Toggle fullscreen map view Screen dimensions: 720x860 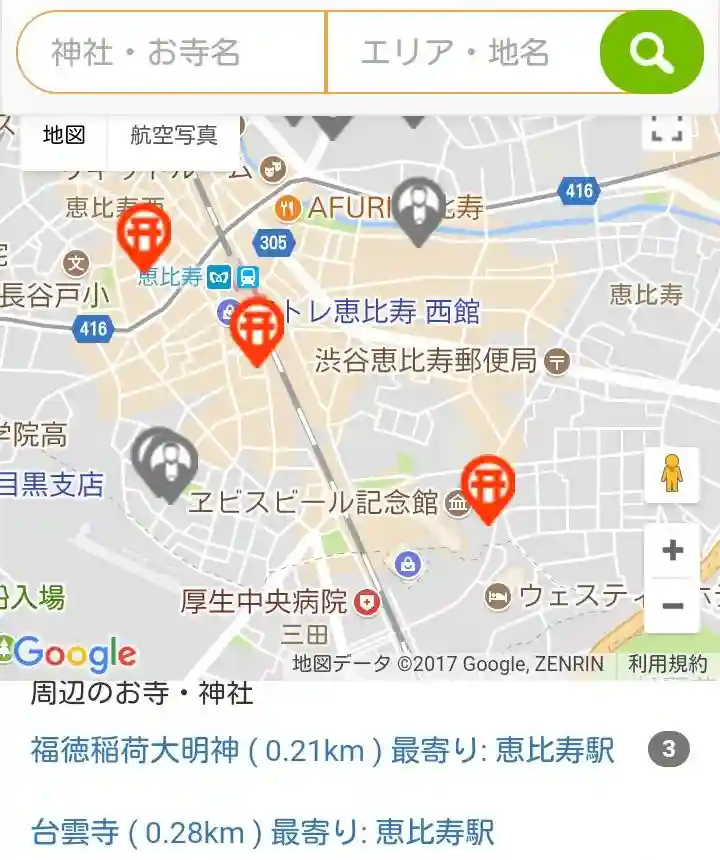(666, 127)
